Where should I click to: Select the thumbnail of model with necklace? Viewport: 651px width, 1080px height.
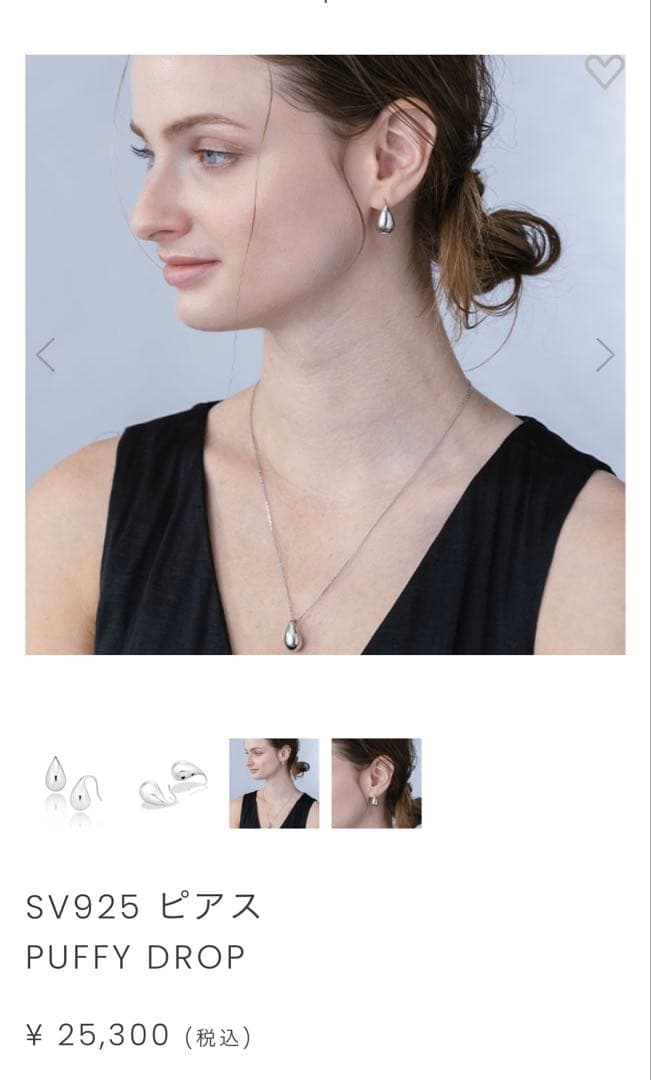[x=274, y=783]
